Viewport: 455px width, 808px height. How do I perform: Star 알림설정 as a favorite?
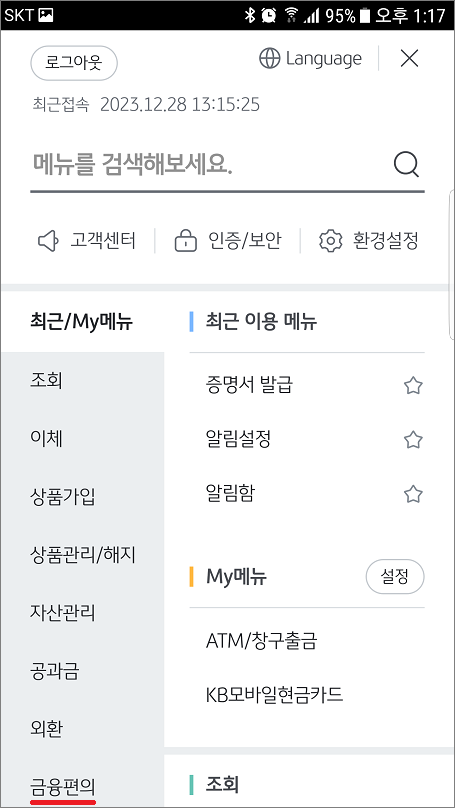point(413,440)
